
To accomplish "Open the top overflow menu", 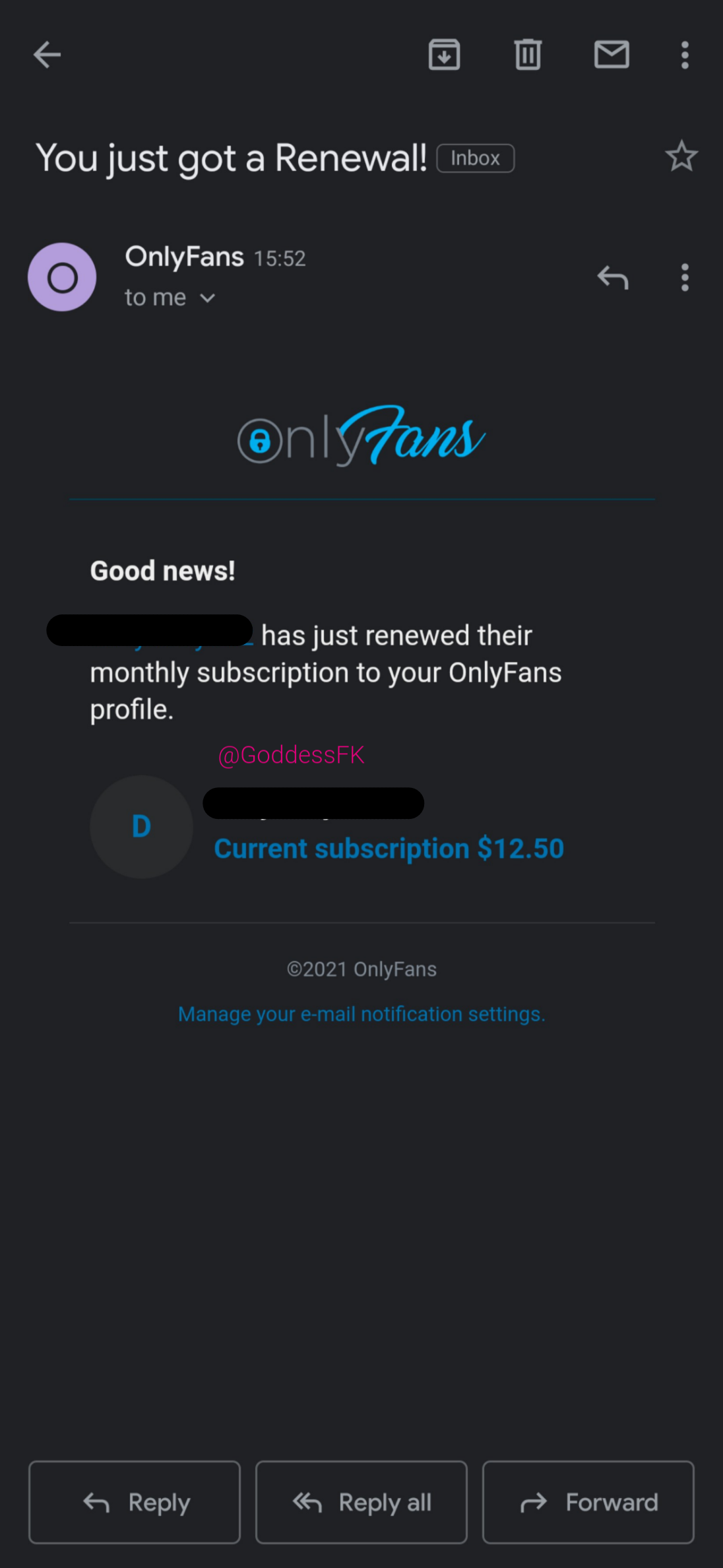I will coord(684,55).
